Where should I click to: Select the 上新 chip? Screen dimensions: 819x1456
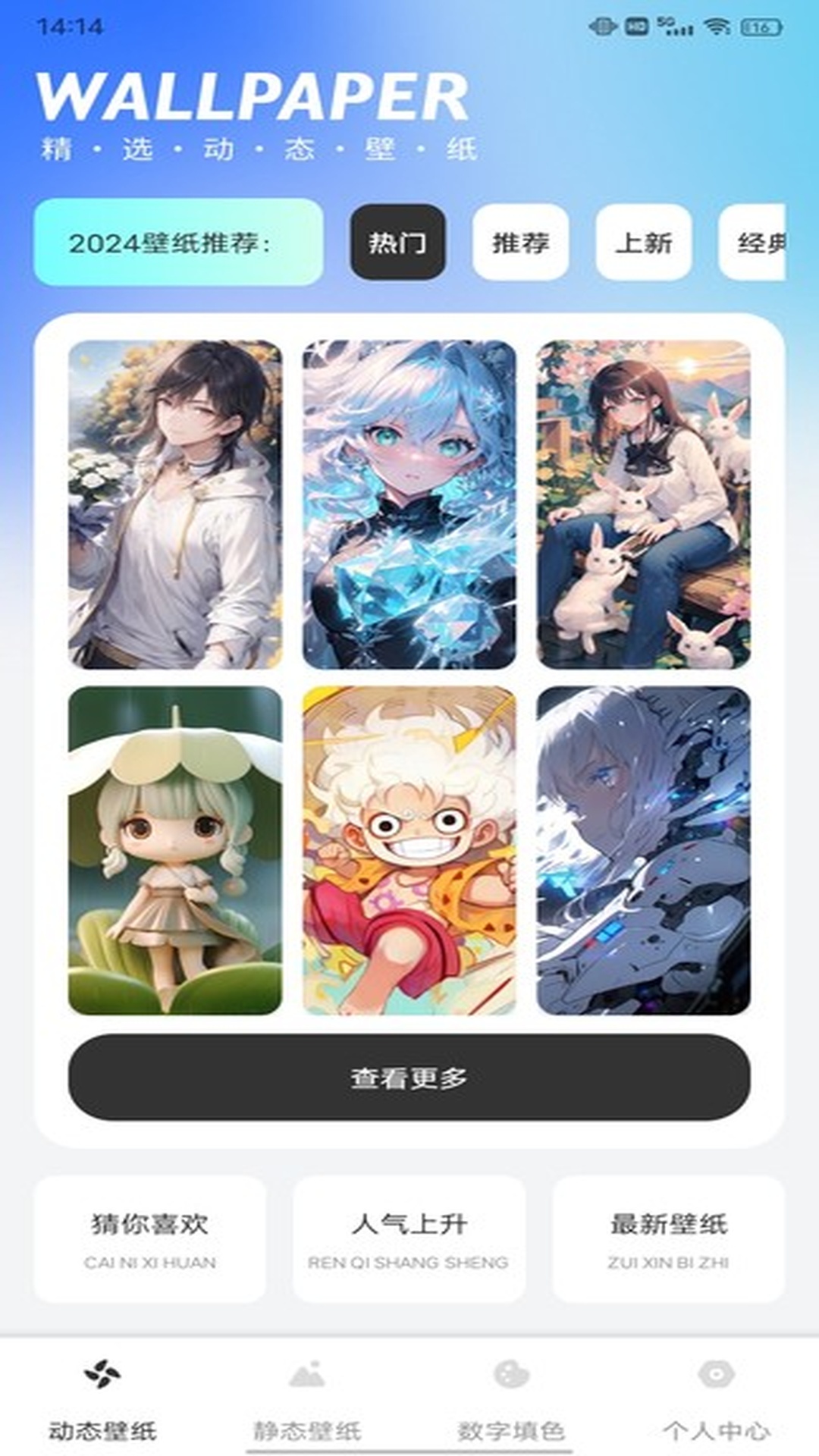[x=643, y=242]
